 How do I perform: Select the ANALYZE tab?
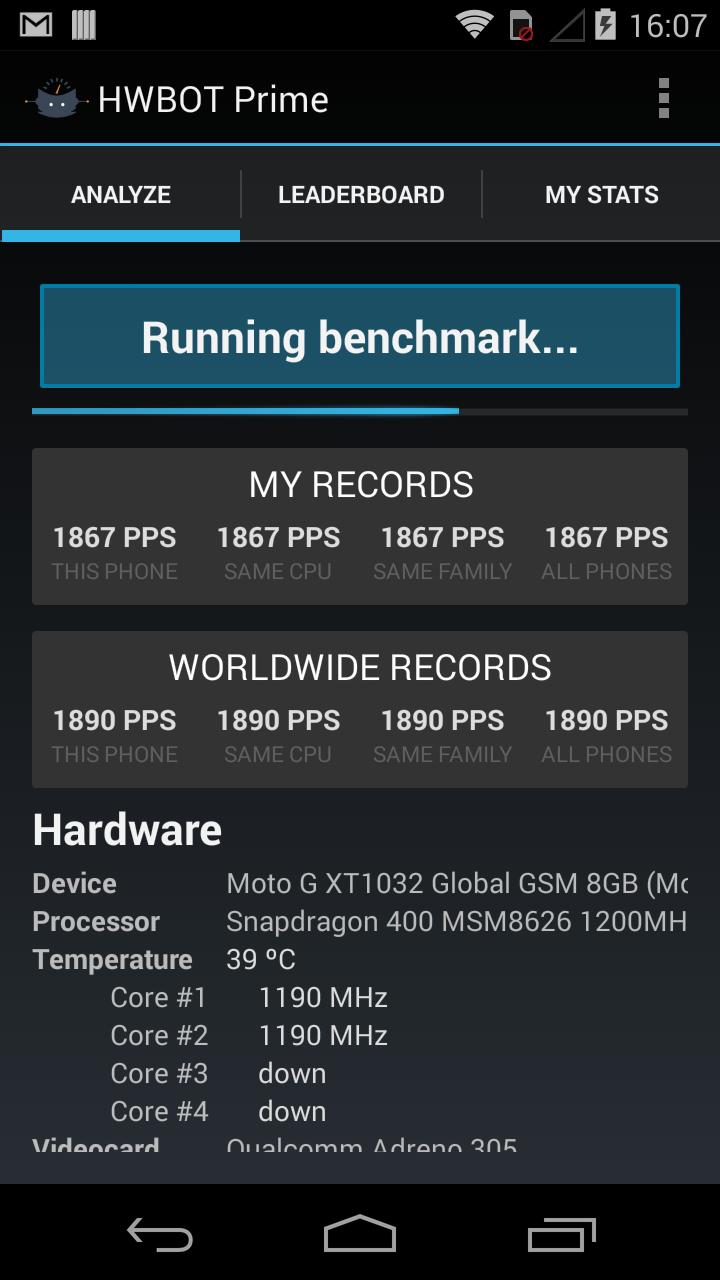click(x=120, y=195)
